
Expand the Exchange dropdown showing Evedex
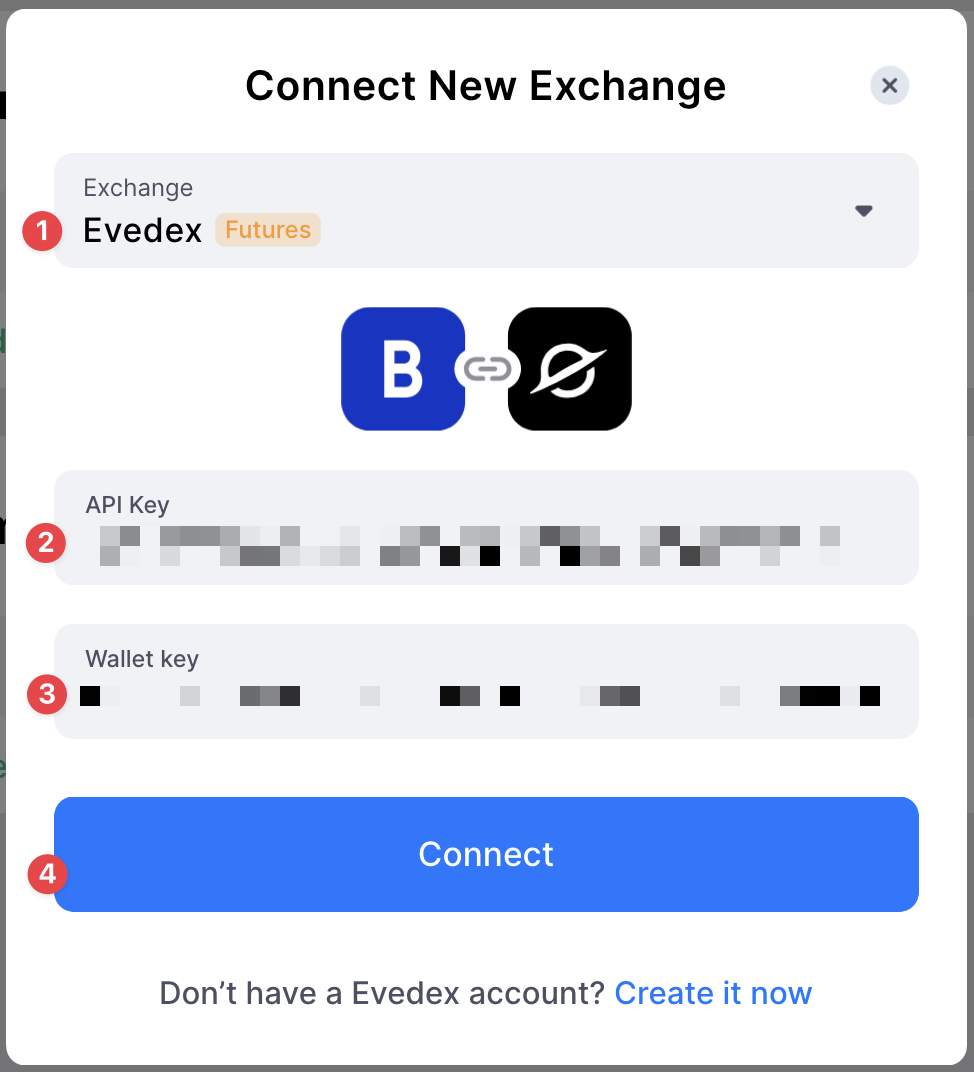[x=863, y=211]
